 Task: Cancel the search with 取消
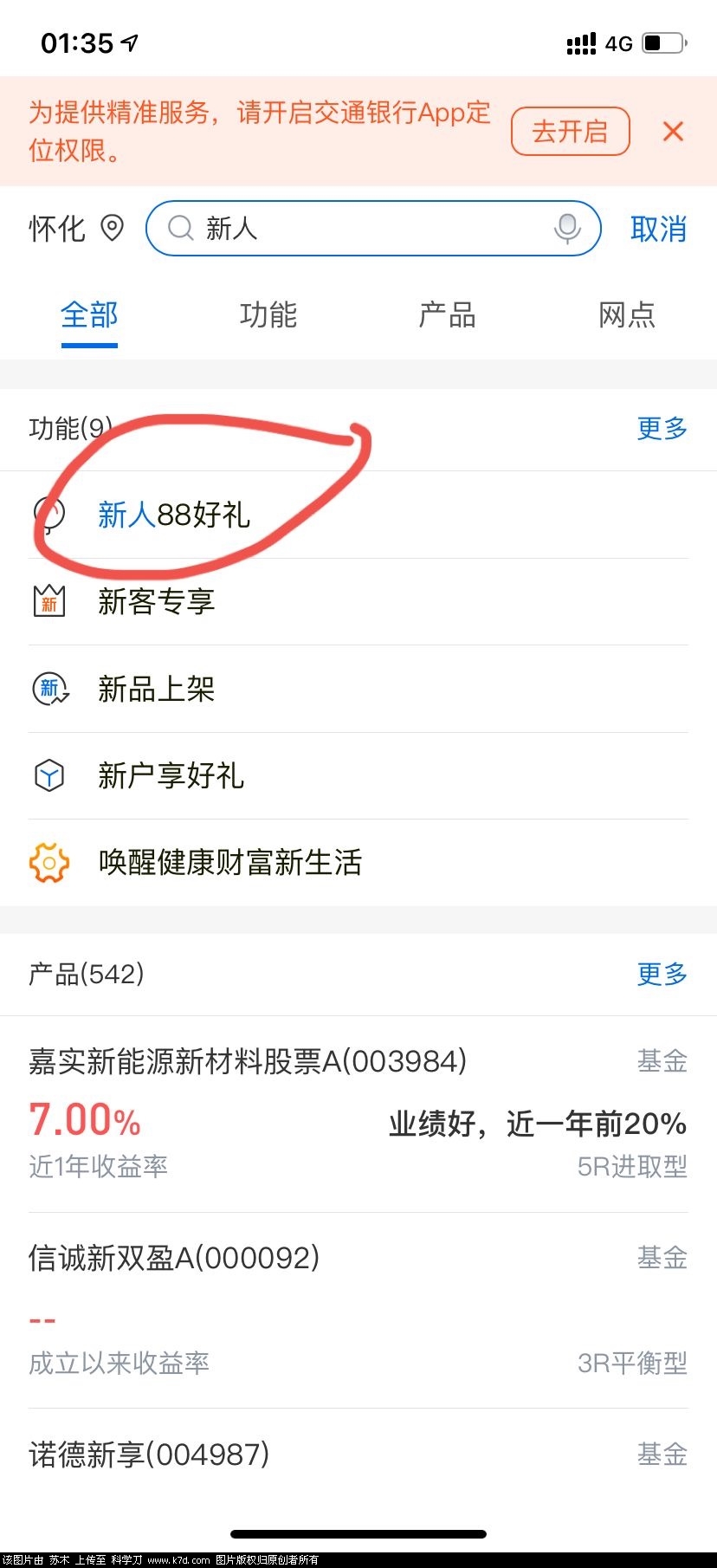(658, 229)
